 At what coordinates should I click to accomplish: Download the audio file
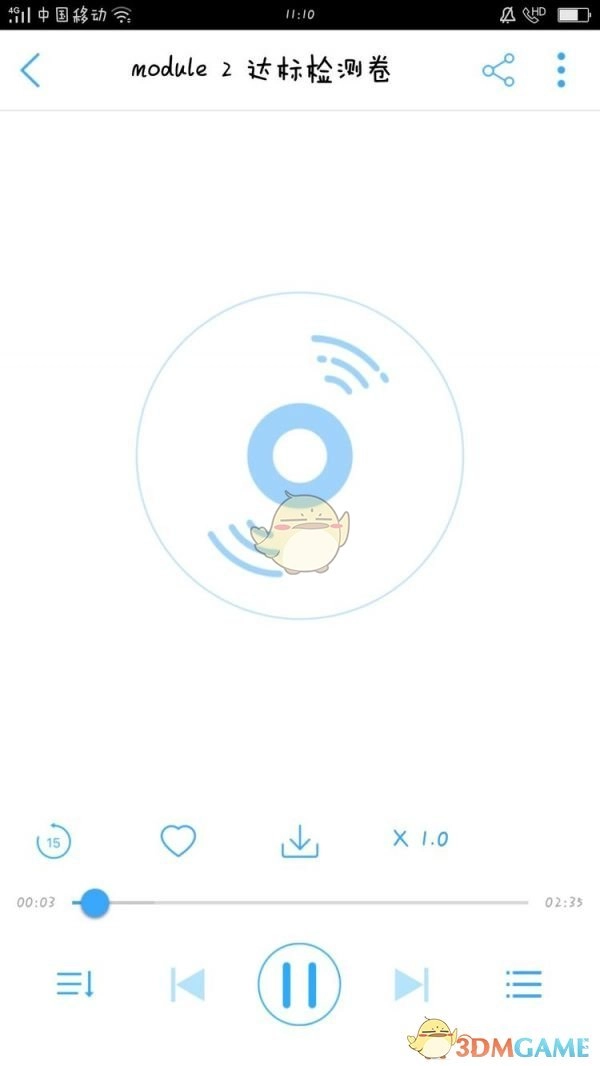click(299, 842)
